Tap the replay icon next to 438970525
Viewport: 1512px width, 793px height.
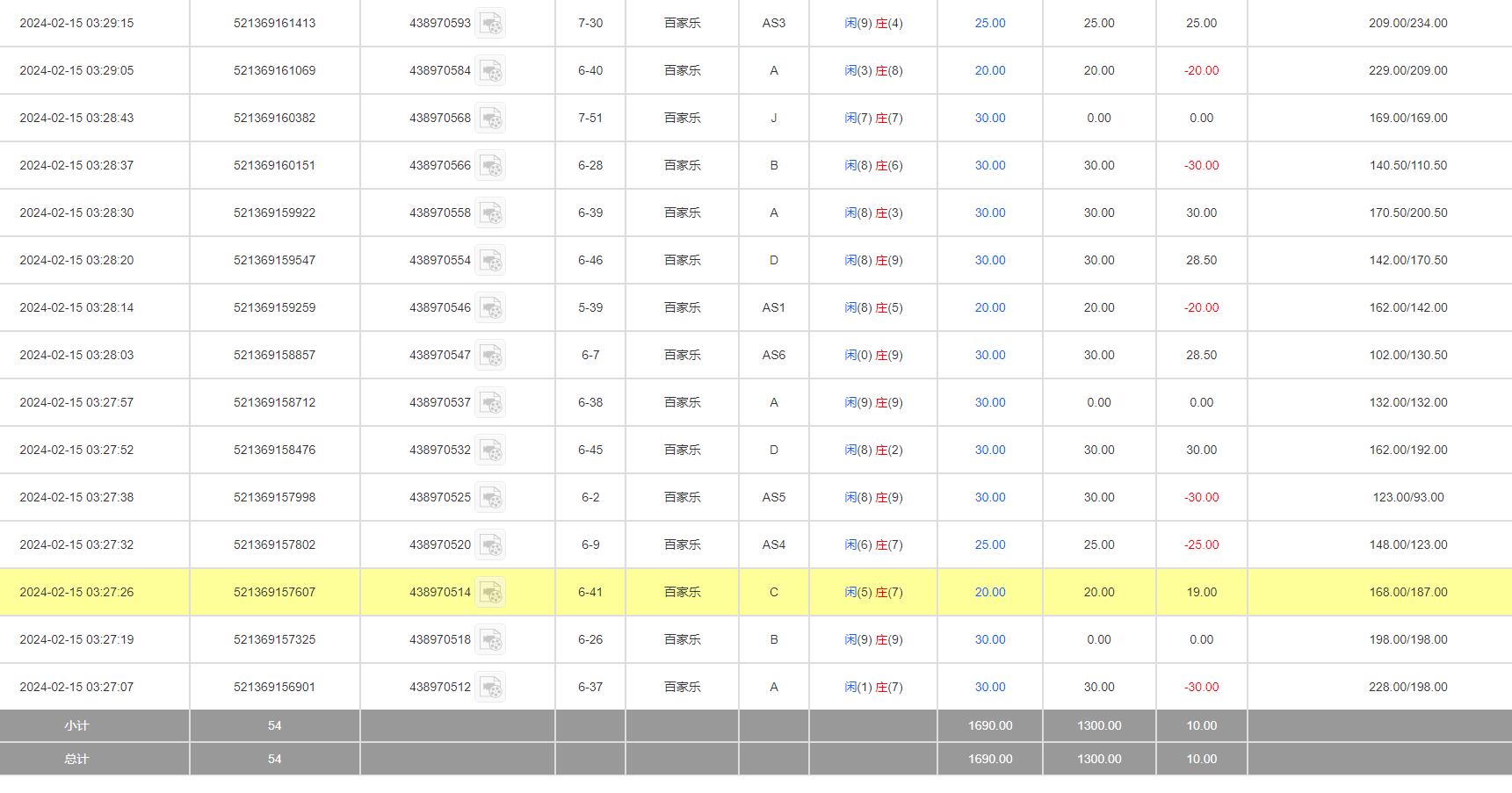click(490, 498)
